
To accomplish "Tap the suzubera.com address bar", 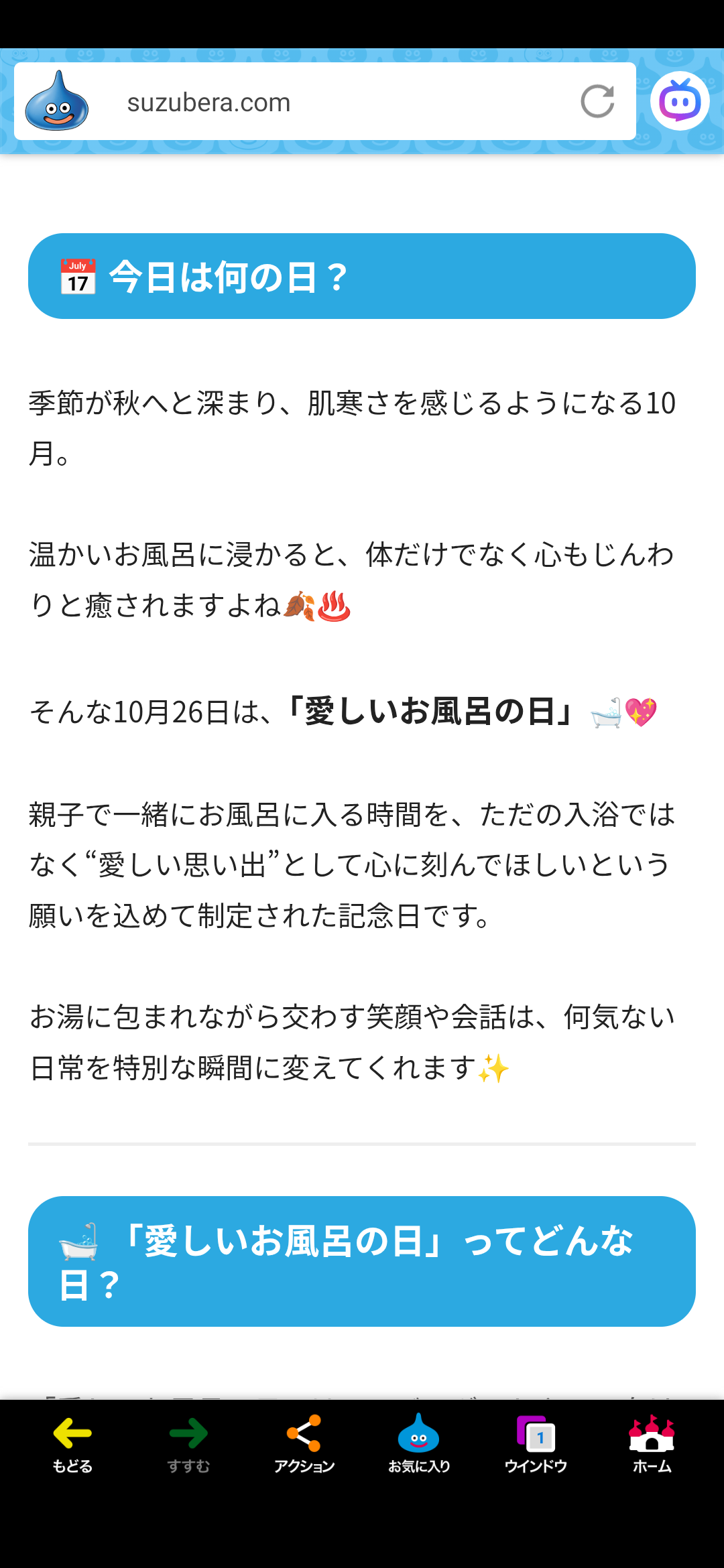I will 322,102.
